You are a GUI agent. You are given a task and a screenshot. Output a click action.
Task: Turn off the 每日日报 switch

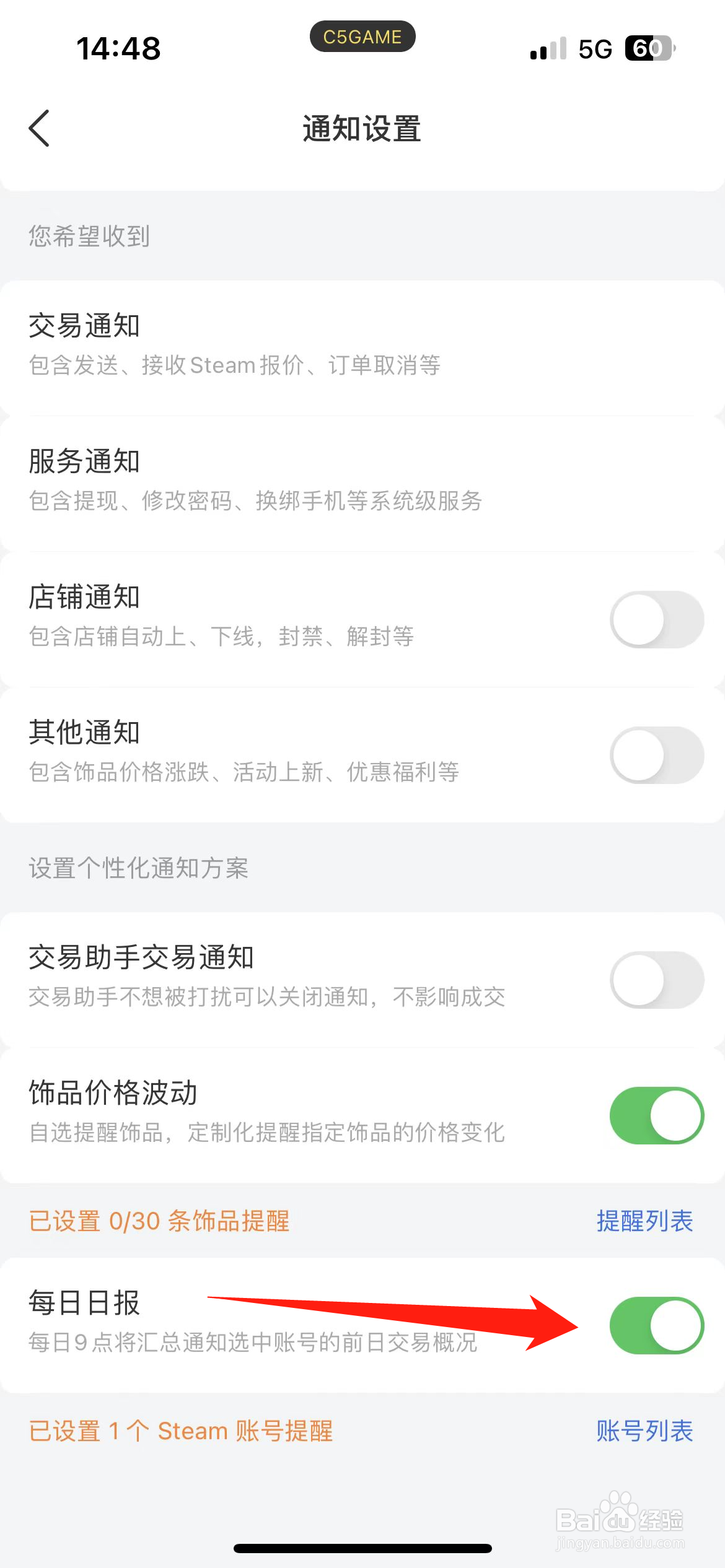point(658,1325)
